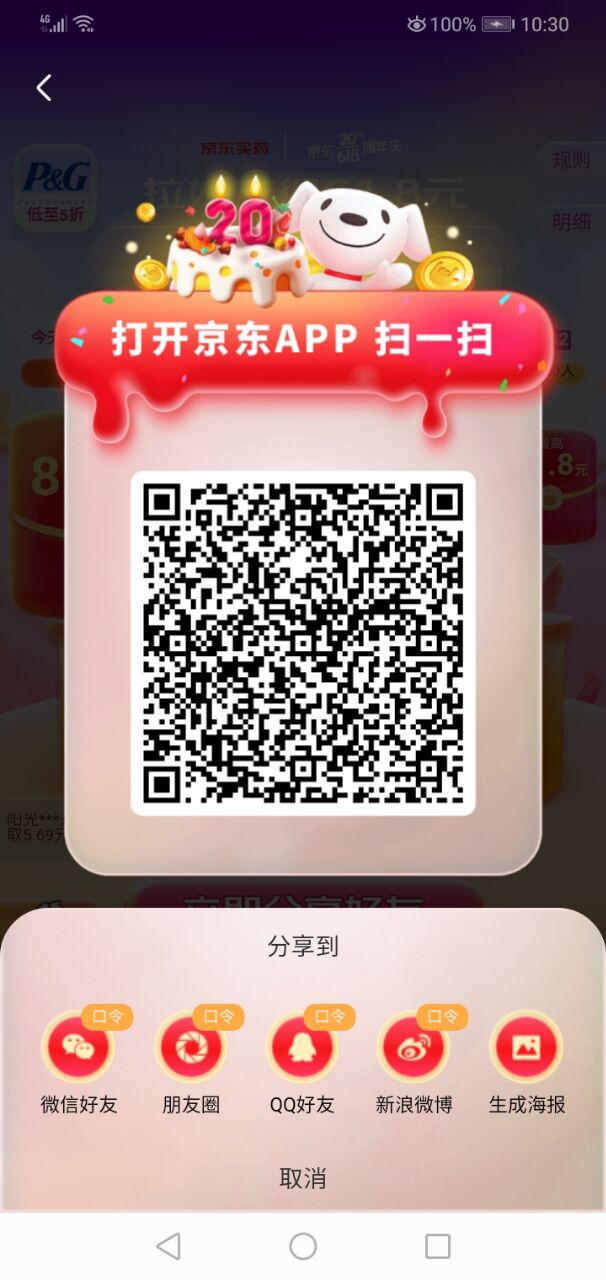Open the system recent apps button

(438, 1246)
